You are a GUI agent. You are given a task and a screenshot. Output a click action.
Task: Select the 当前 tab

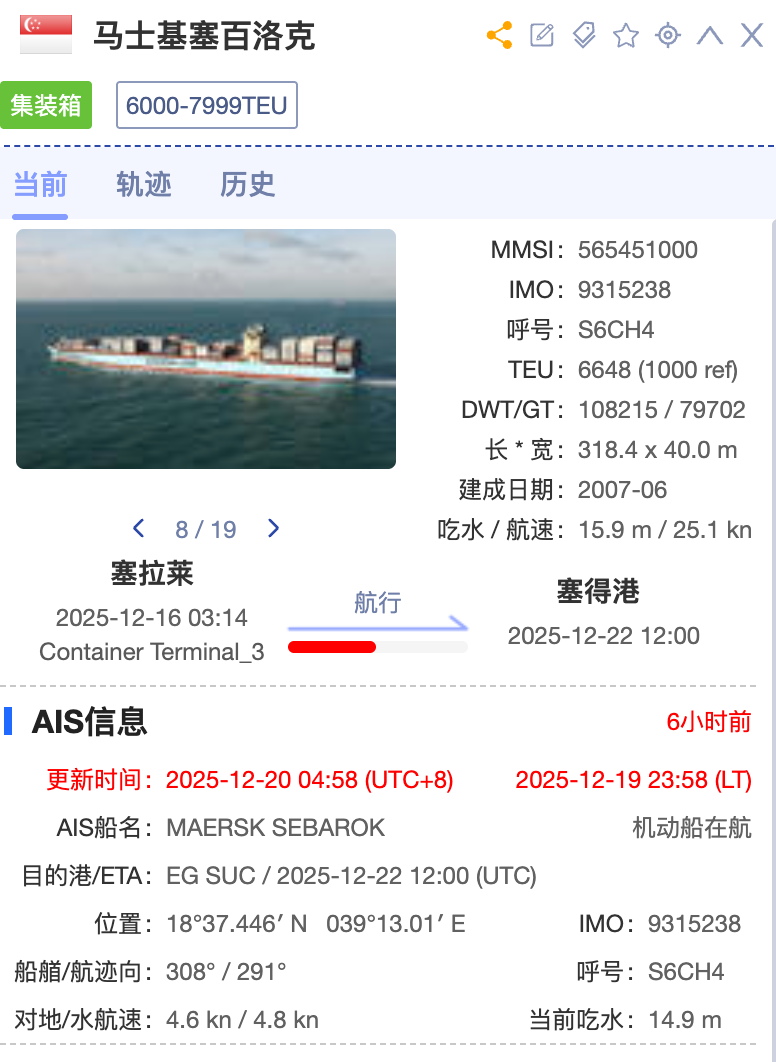(x=40, y=184)
